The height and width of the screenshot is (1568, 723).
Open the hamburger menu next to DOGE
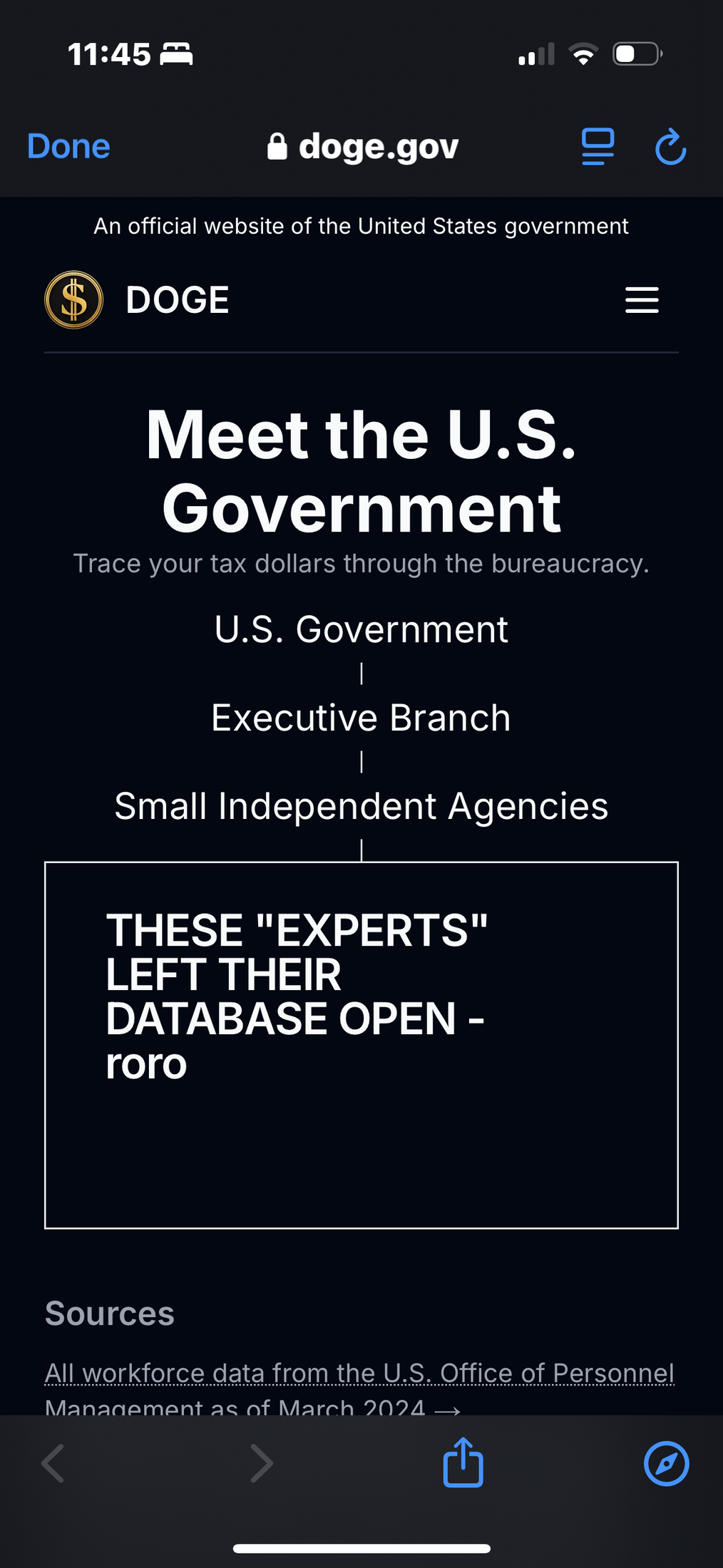coord(642,300)
